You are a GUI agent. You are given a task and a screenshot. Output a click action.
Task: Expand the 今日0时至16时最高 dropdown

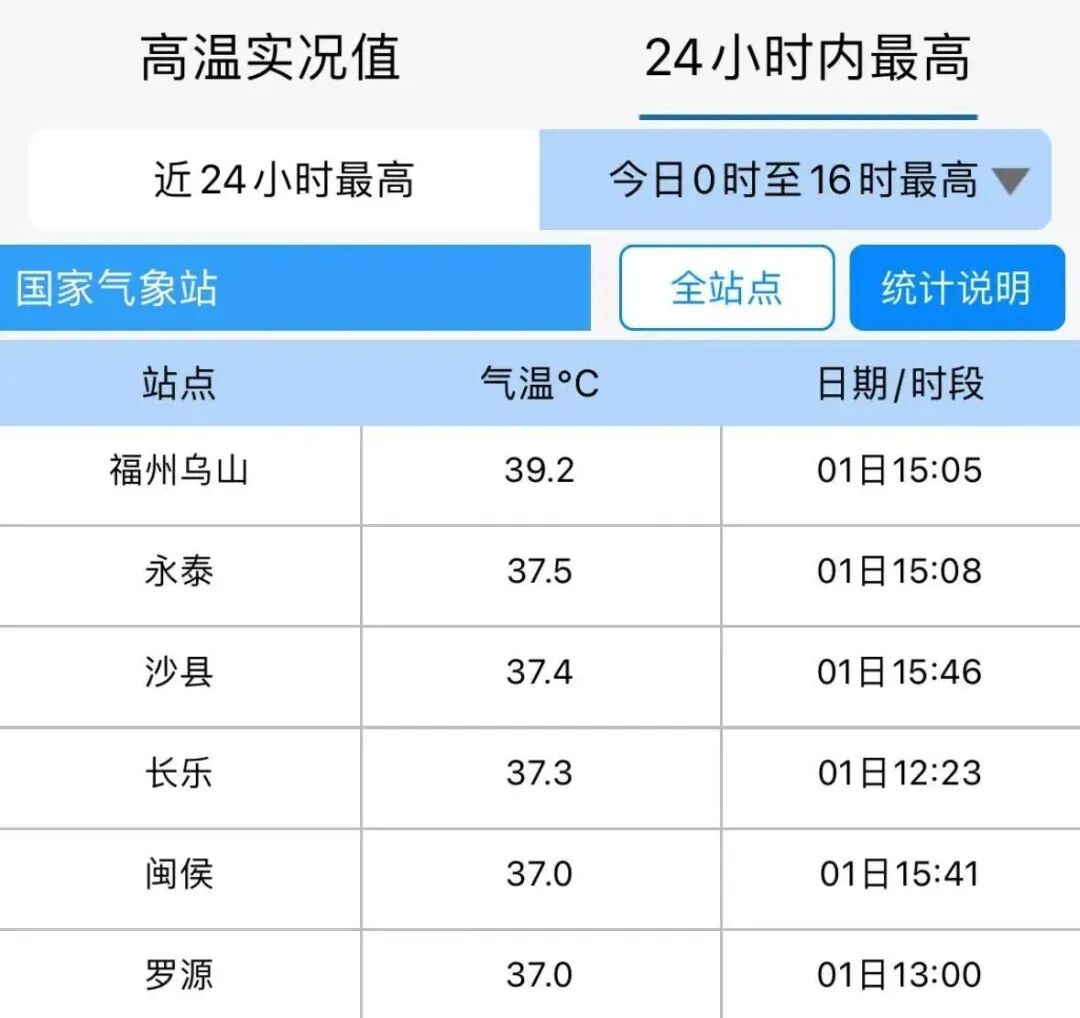tap(796, 180)
